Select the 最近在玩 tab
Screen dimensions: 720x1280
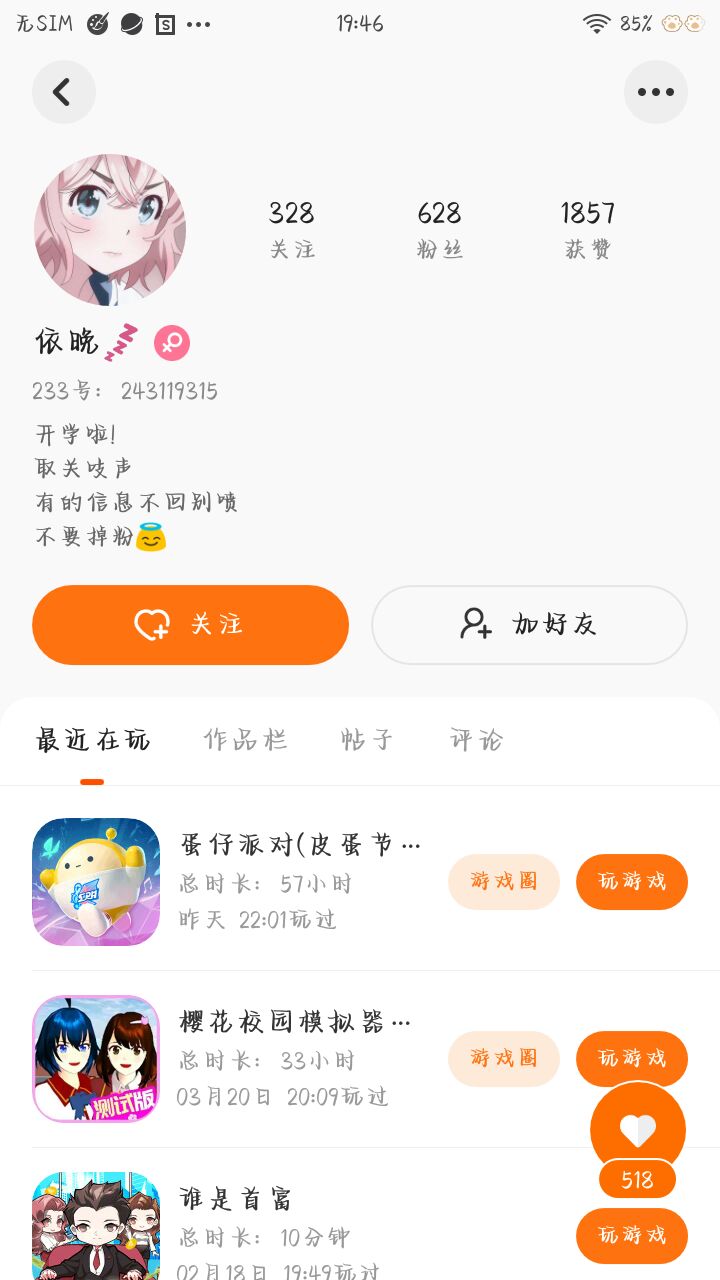click(92, 740)
